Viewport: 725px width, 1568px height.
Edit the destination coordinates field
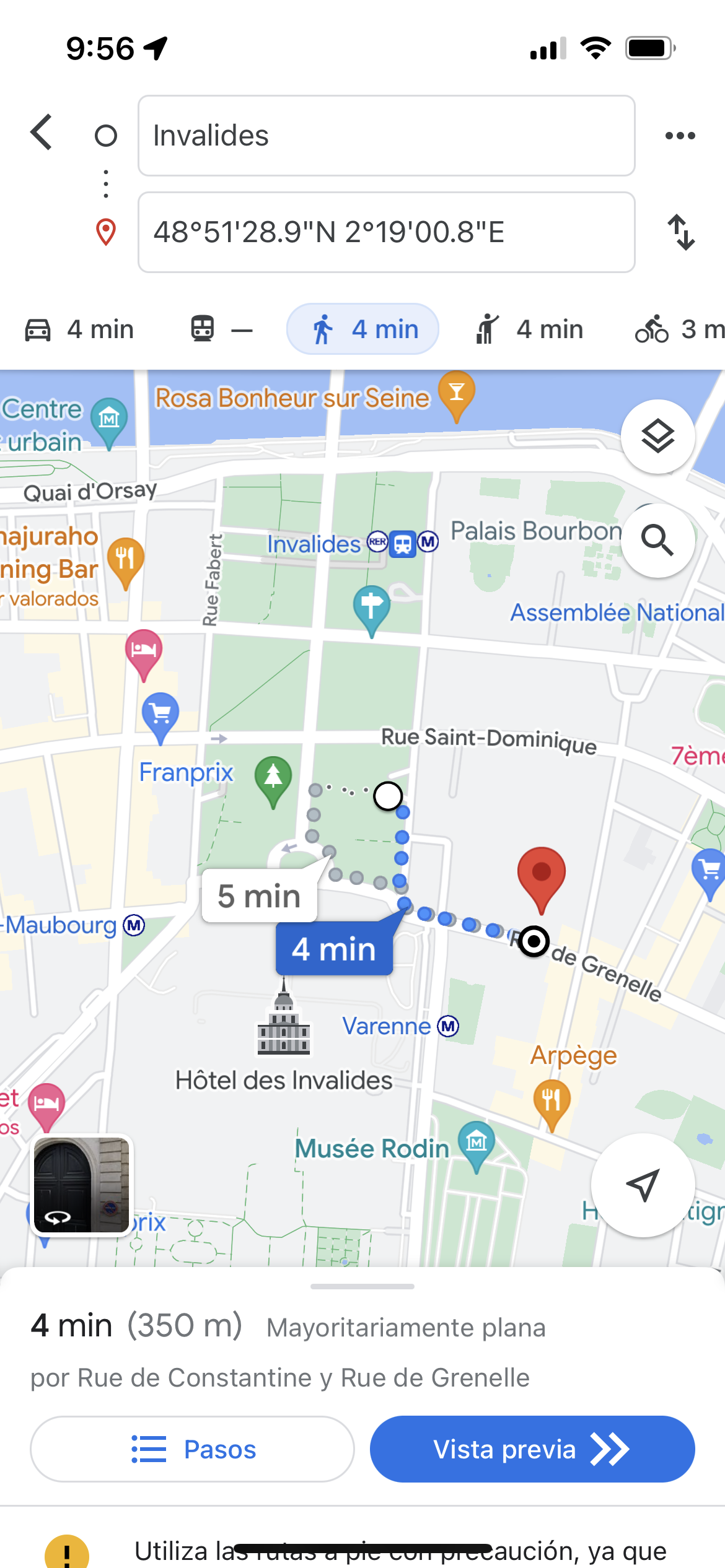pos(386,232)
